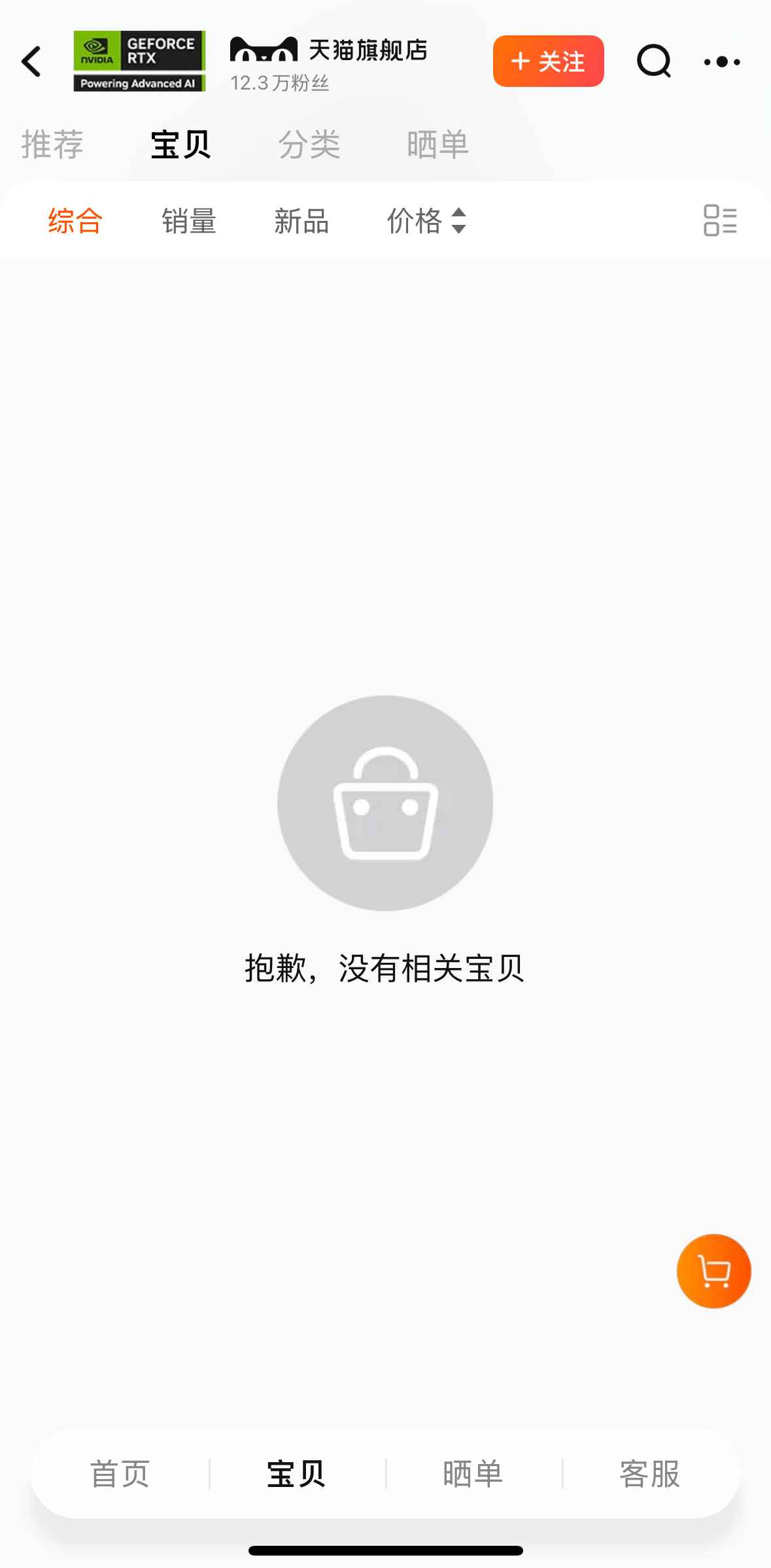Image resolution: width=771 pixels, height=1568 pixels.
Task: Open the GeForce RTX store logo
Action: (x=139, y=61)
